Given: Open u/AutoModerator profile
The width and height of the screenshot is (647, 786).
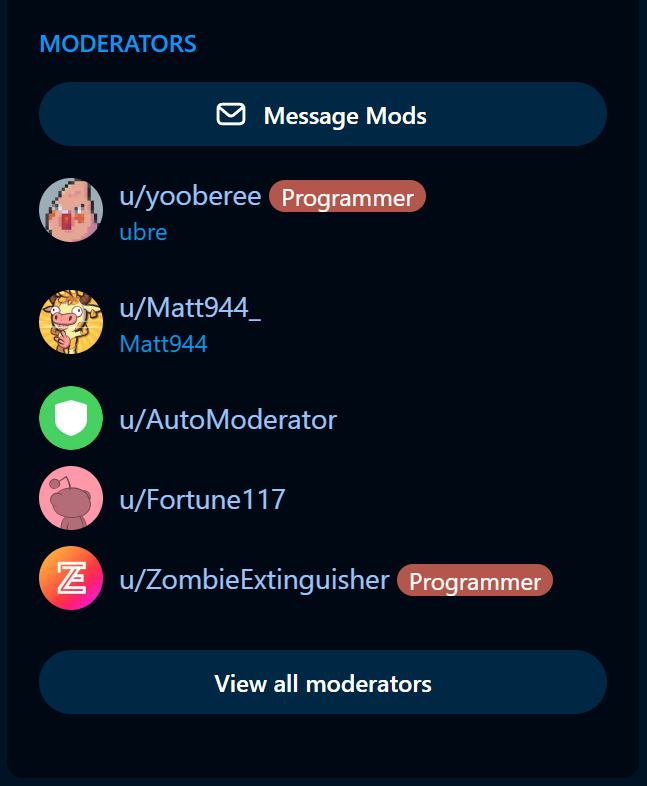Looking at the screenshot, I should click(228, 419).
